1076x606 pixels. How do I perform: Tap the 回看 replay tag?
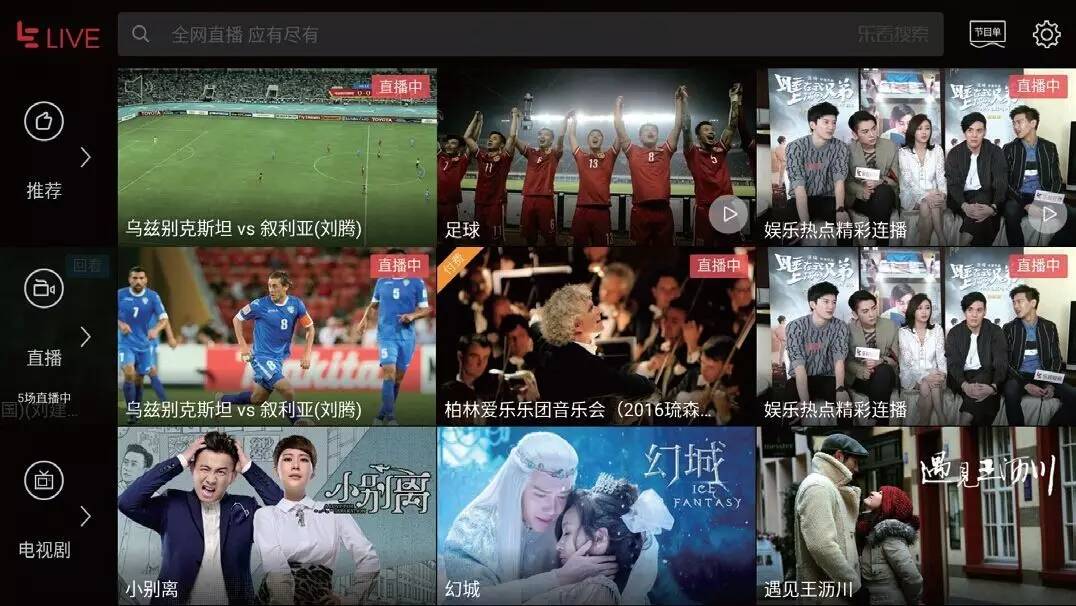click(x=88, y=265)
